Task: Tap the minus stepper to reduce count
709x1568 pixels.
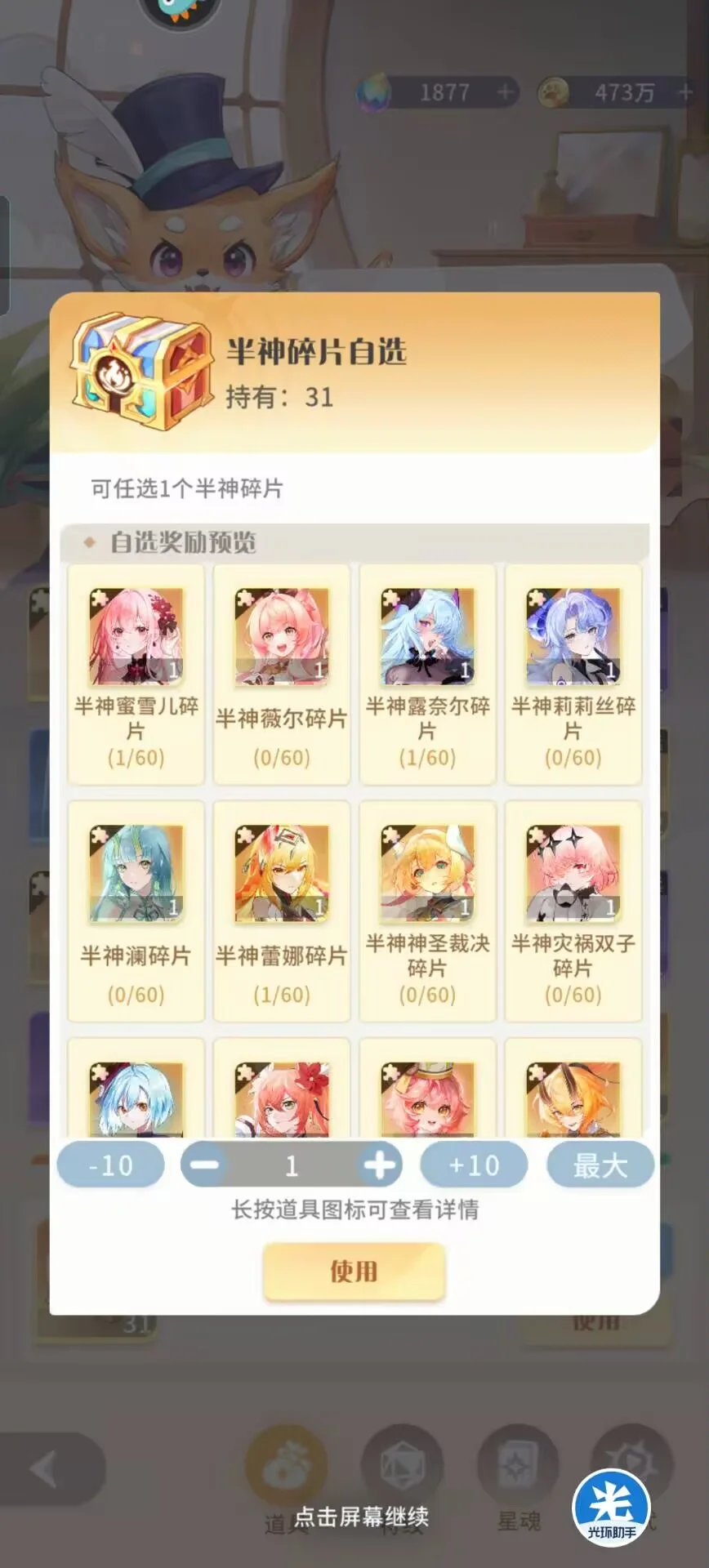Action: (204, 1165)
